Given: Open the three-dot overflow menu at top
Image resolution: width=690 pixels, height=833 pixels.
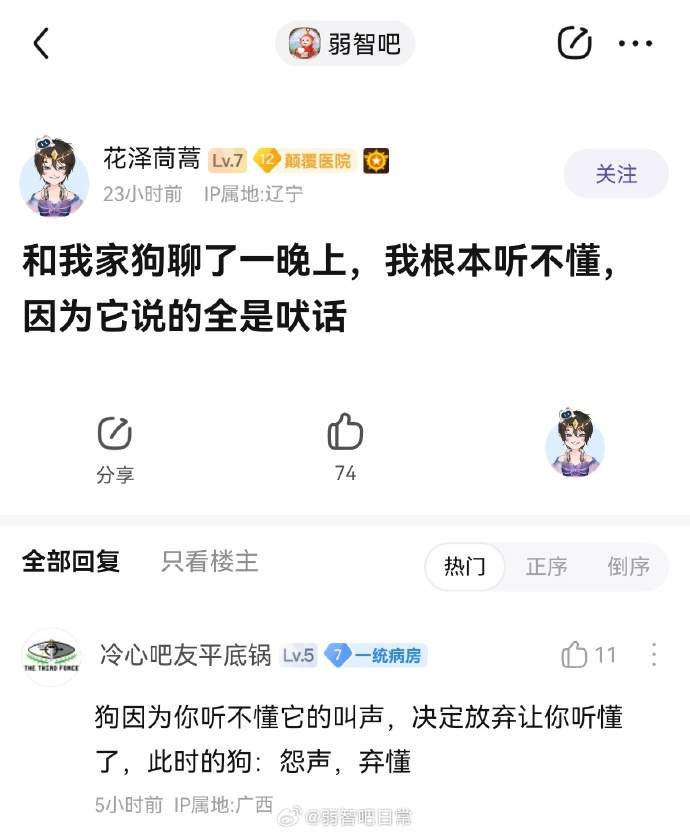Looking at the screenshot, I should coord(635,43).
